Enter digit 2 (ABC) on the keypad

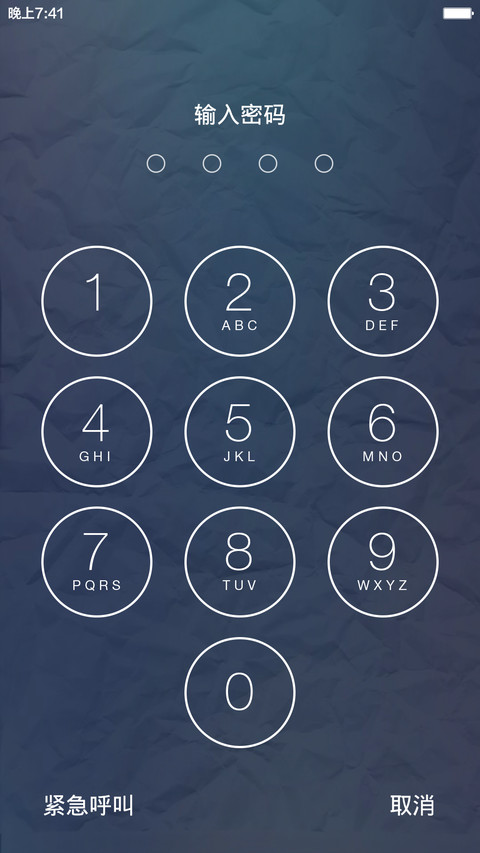point(240,301)
